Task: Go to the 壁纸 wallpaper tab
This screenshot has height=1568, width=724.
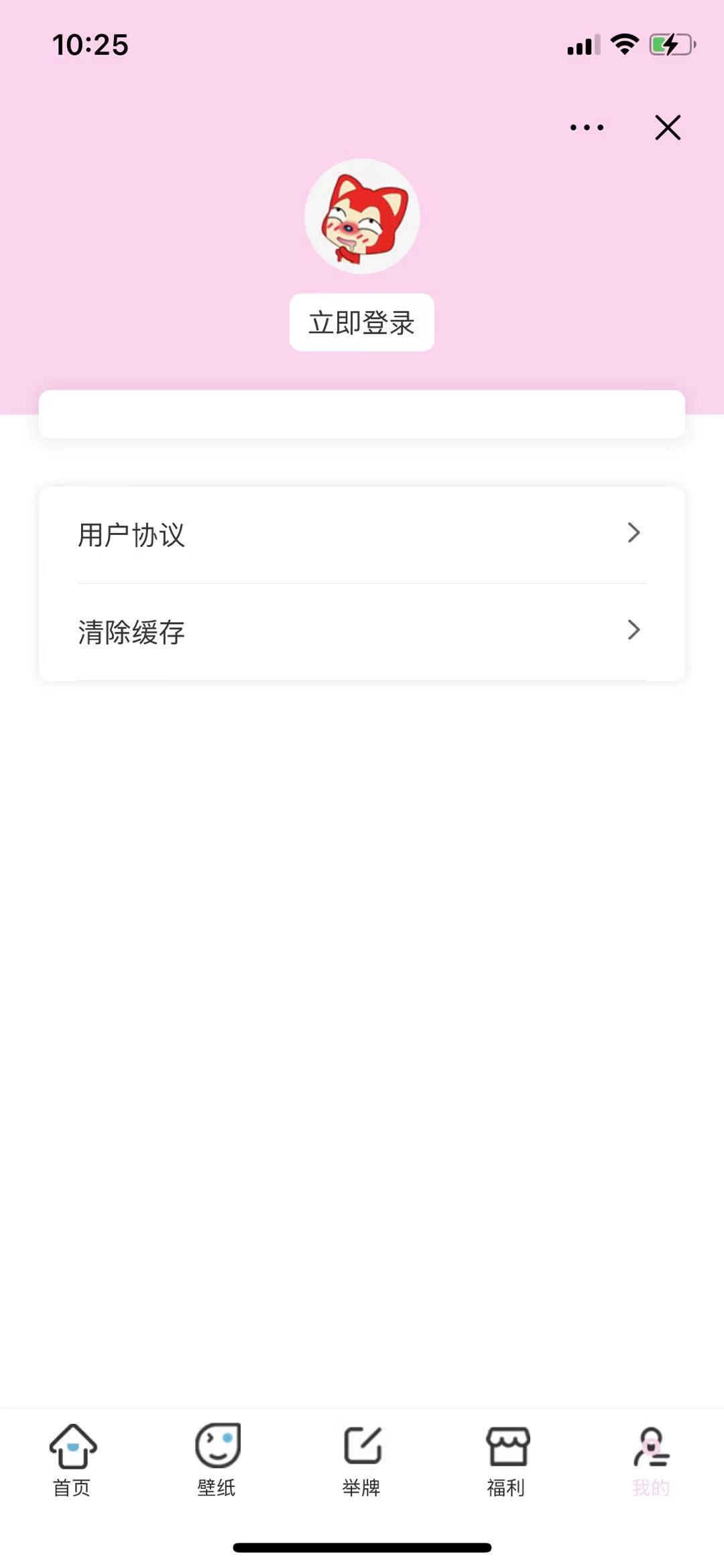Action: point(217,1460)
